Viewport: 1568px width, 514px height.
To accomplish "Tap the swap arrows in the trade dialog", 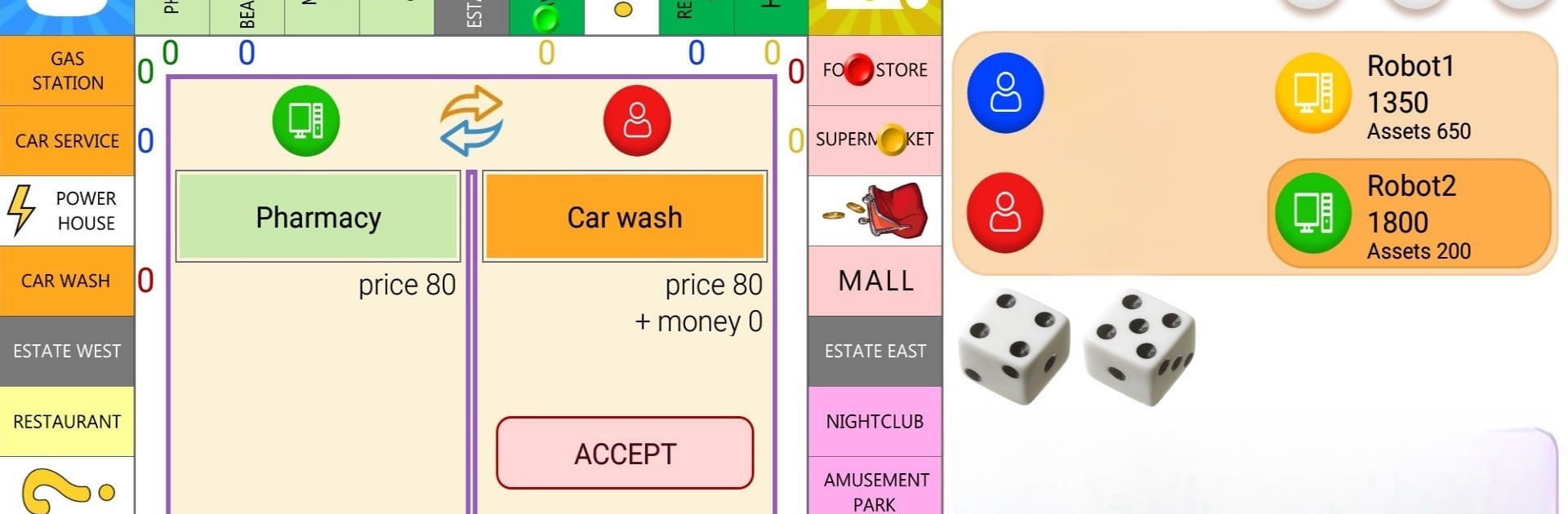I will (471, 121).
